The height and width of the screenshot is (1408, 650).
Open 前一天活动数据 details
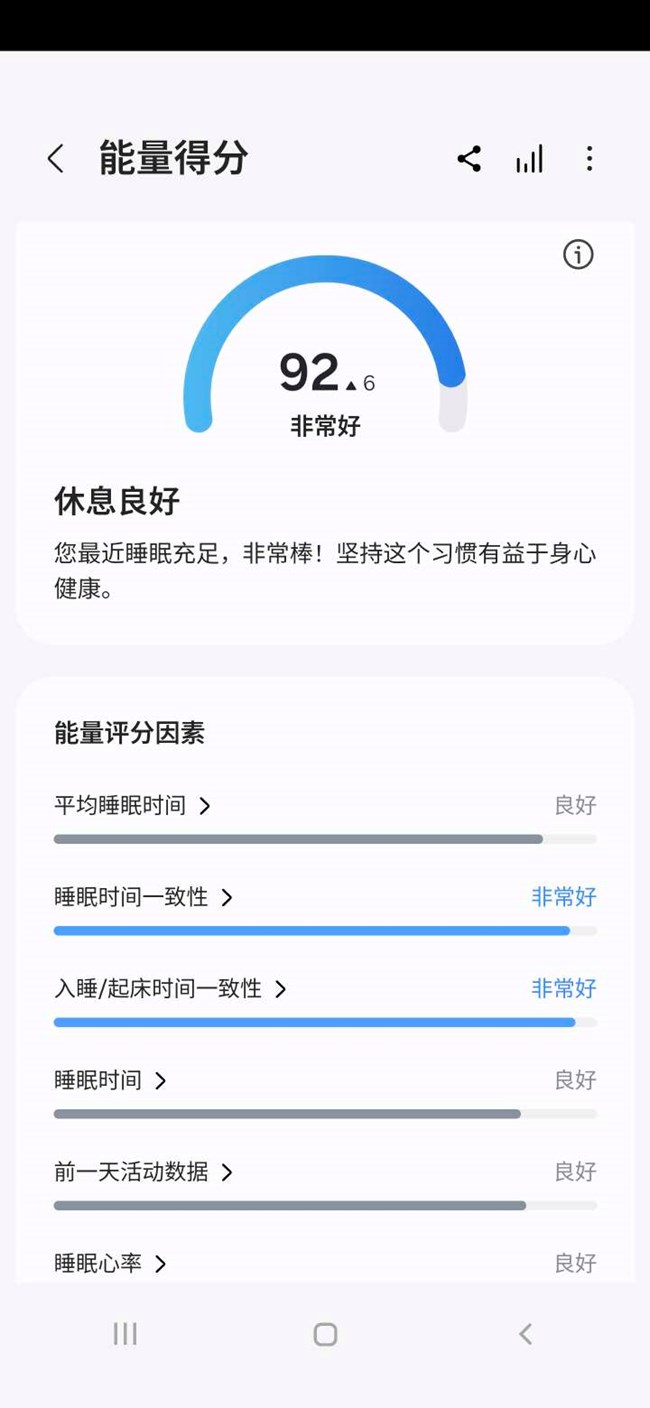click(143, 1172)
